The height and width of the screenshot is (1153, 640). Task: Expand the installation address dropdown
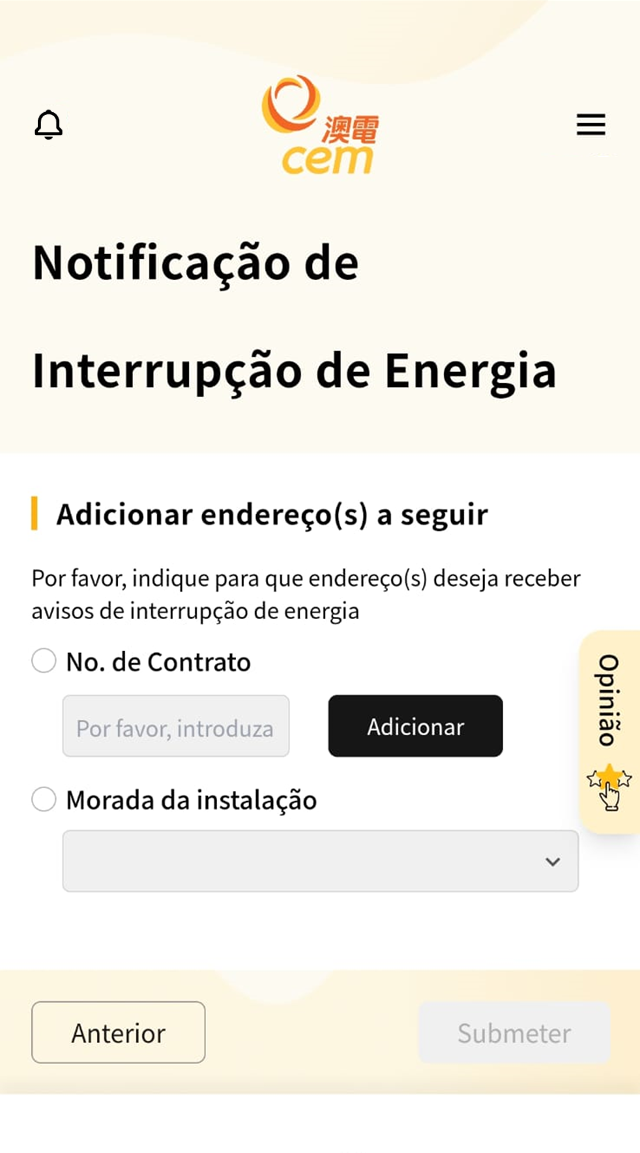tap(321, 861)
